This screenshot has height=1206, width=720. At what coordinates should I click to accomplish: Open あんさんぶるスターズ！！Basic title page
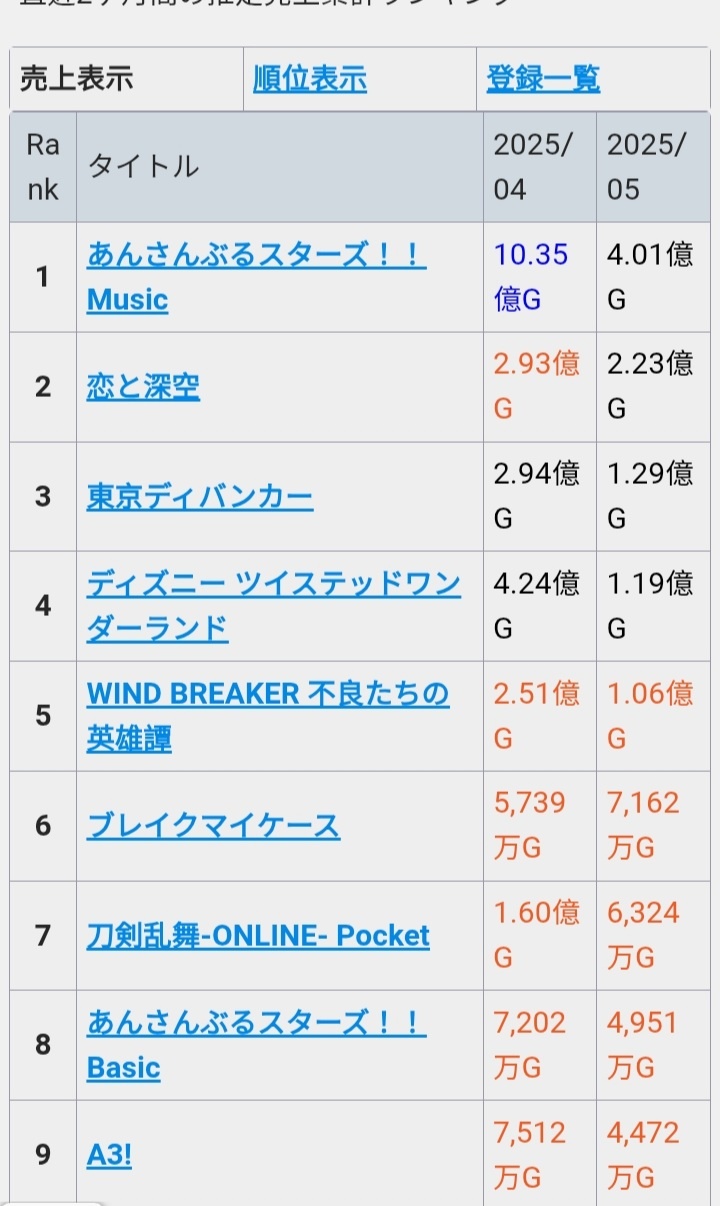(257, 1045)
